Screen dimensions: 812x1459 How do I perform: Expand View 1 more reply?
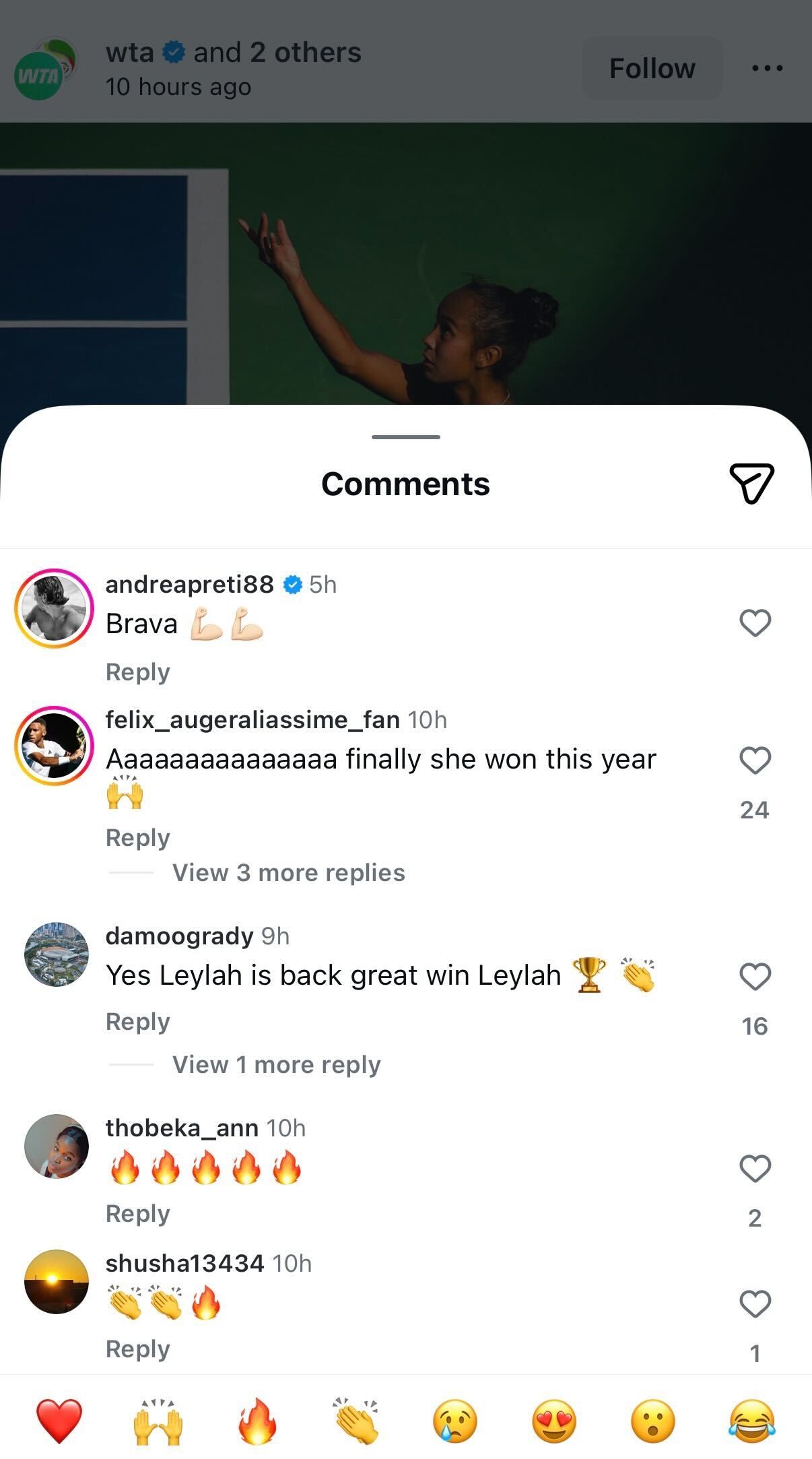click(x=276, y=1064)
